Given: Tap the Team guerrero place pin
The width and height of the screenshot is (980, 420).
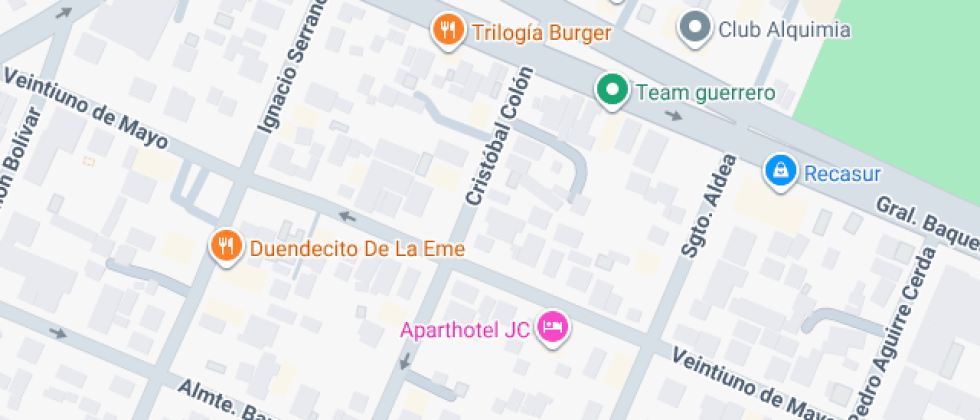Looking at the screenshot, I should (x=610, y=91).
